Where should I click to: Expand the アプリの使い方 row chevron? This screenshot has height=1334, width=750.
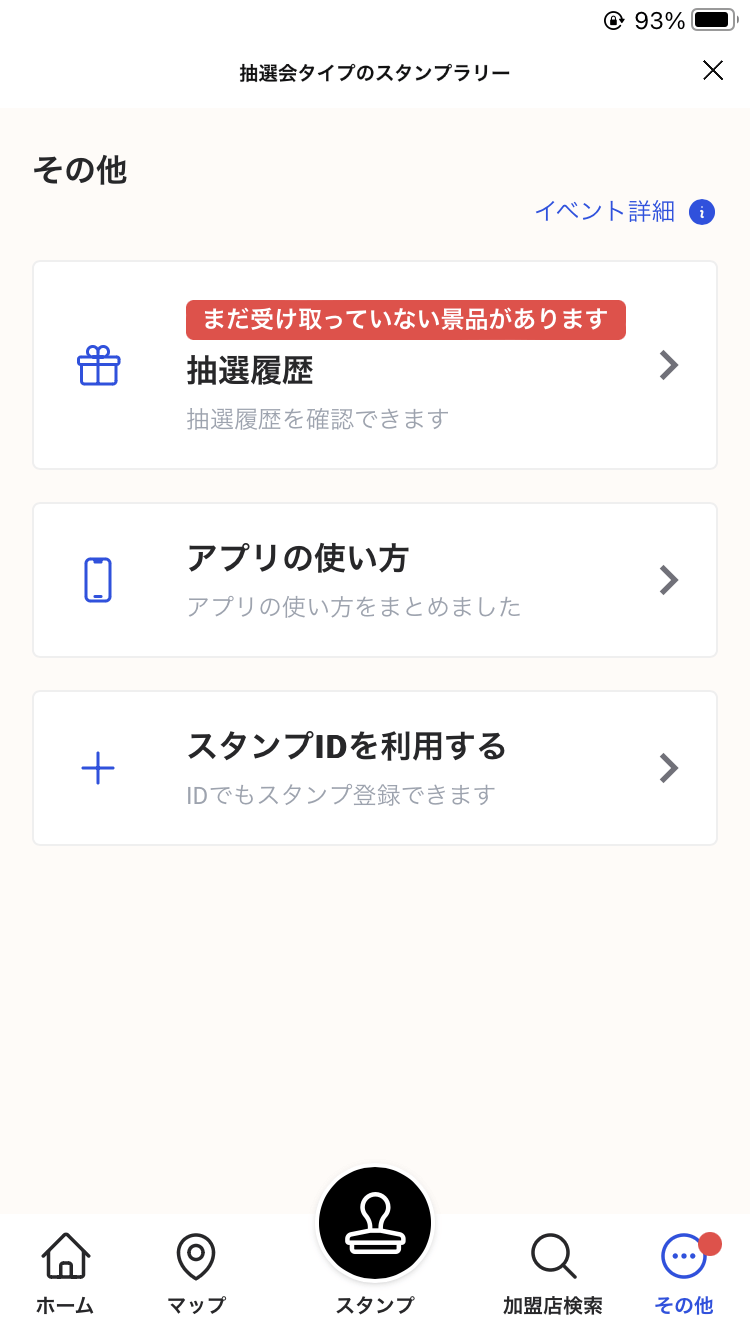pos(668,579)
